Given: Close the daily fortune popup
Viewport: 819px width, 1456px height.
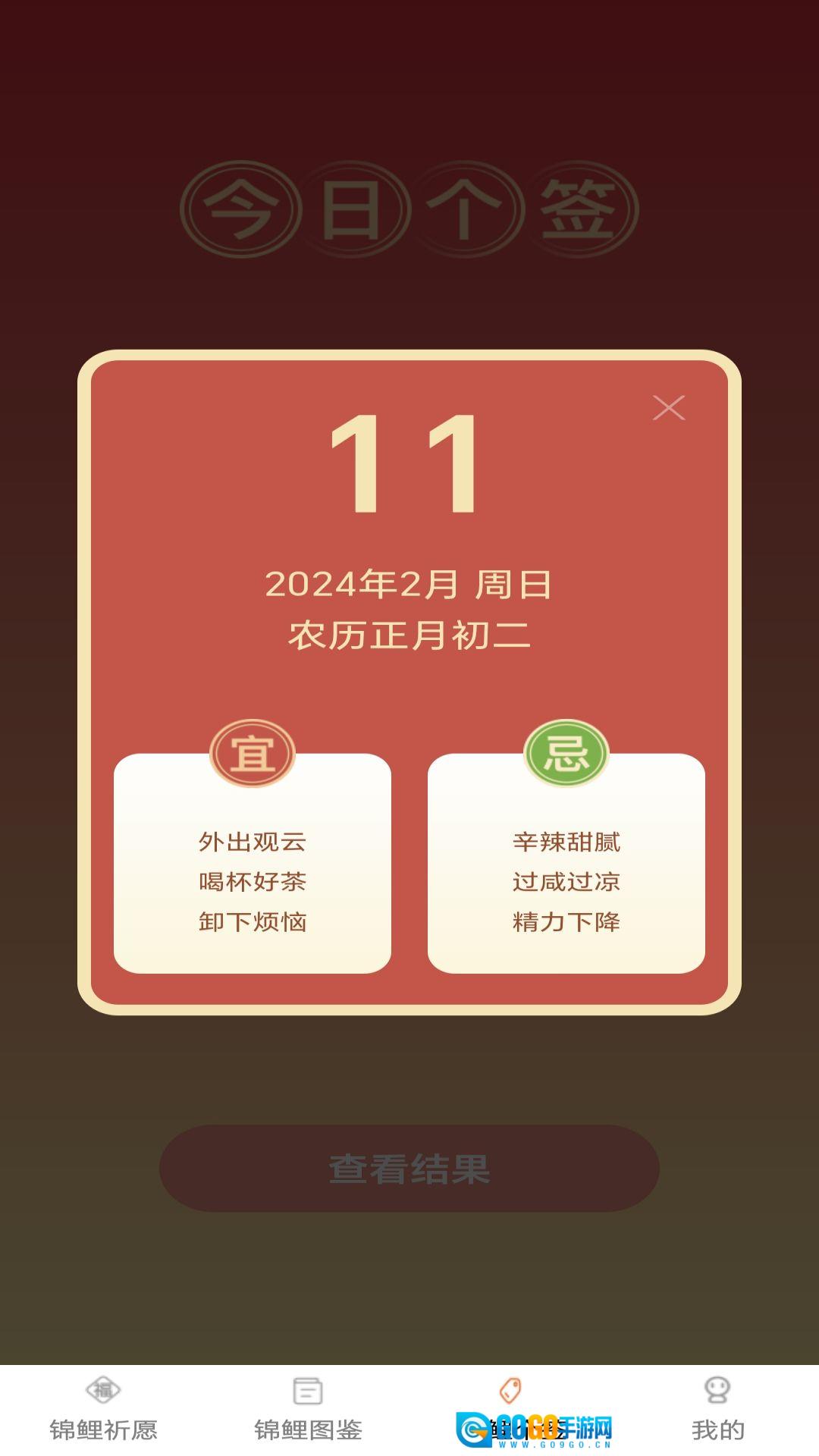Looking at the screenshot, I should click(668, 408).
